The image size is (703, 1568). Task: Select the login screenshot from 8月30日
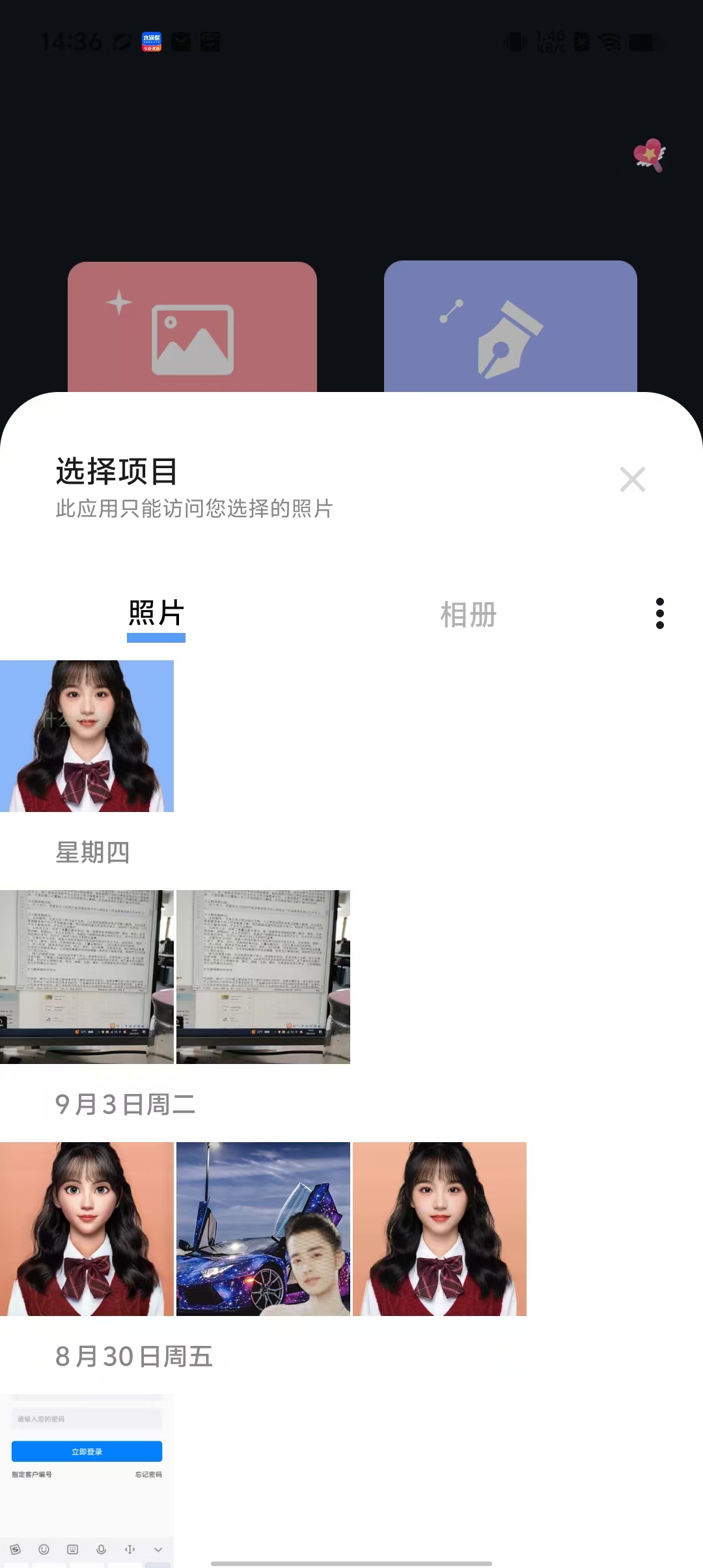pyautogui.click(x=87, y=1478)
